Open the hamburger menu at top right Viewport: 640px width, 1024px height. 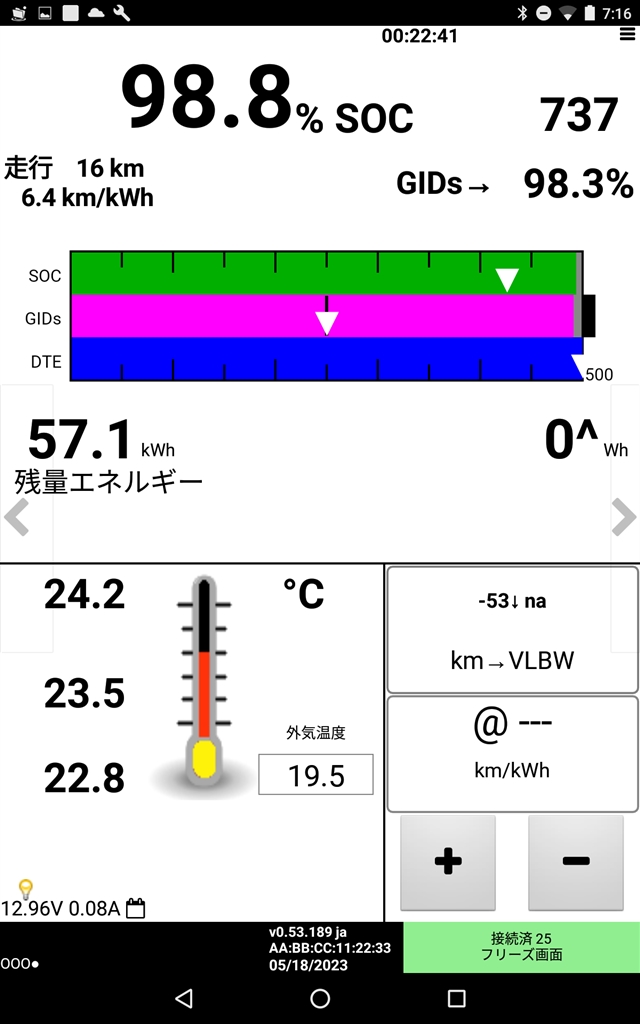coord(626,35)
